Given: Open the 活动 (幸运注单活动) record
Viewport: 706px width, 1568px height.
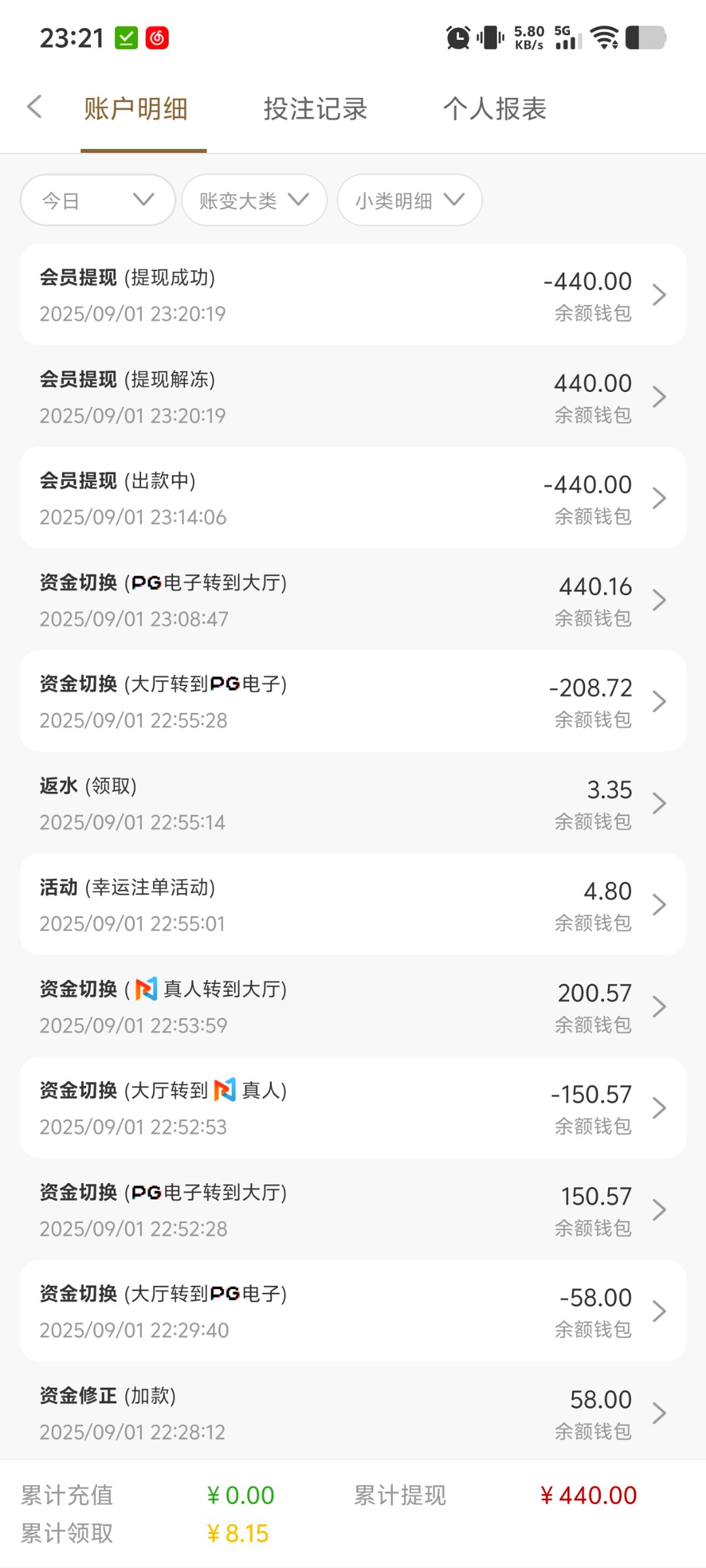Looking at the screenshot, I should click(x=353, y=904).
